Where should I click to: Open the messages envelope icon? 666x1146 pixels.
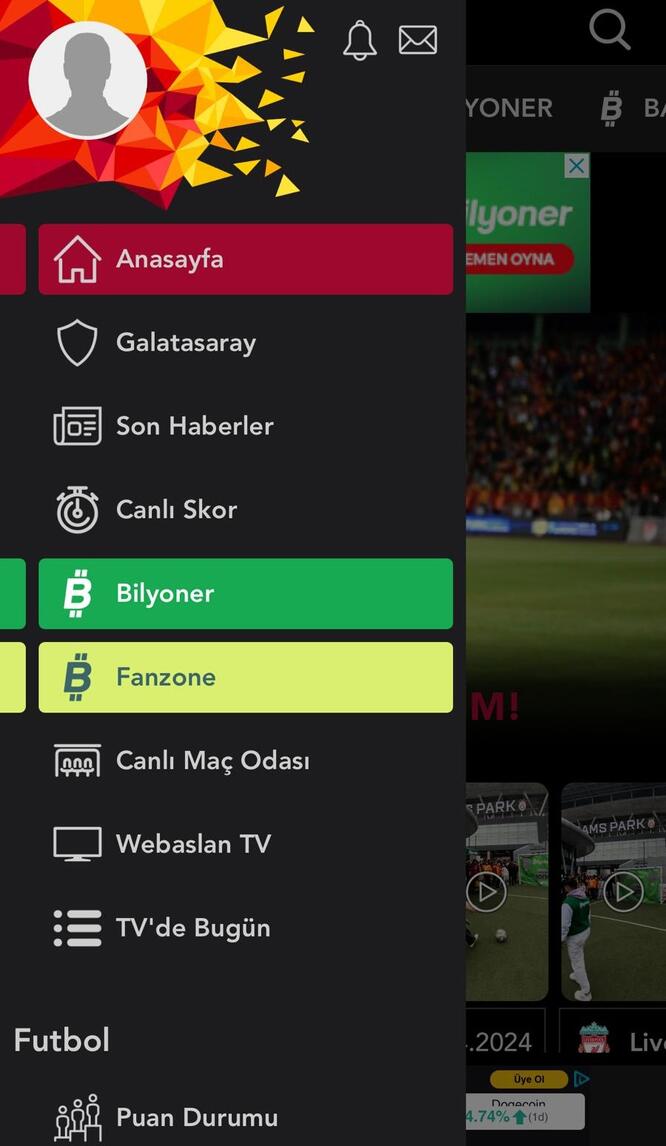418,40
